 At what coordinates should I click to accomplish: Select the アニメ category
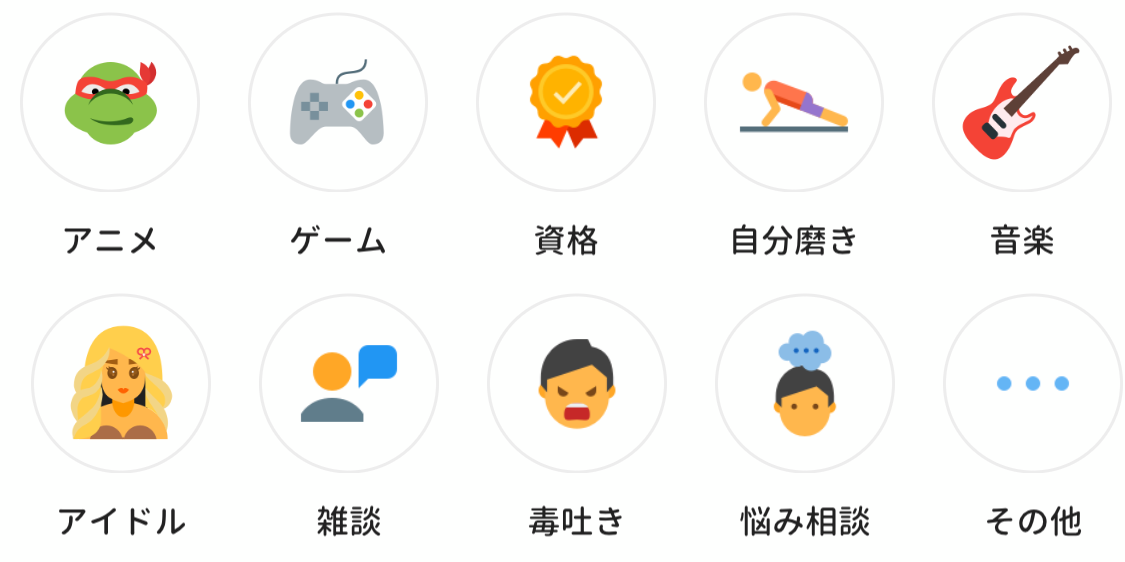[x=110, y=103]
